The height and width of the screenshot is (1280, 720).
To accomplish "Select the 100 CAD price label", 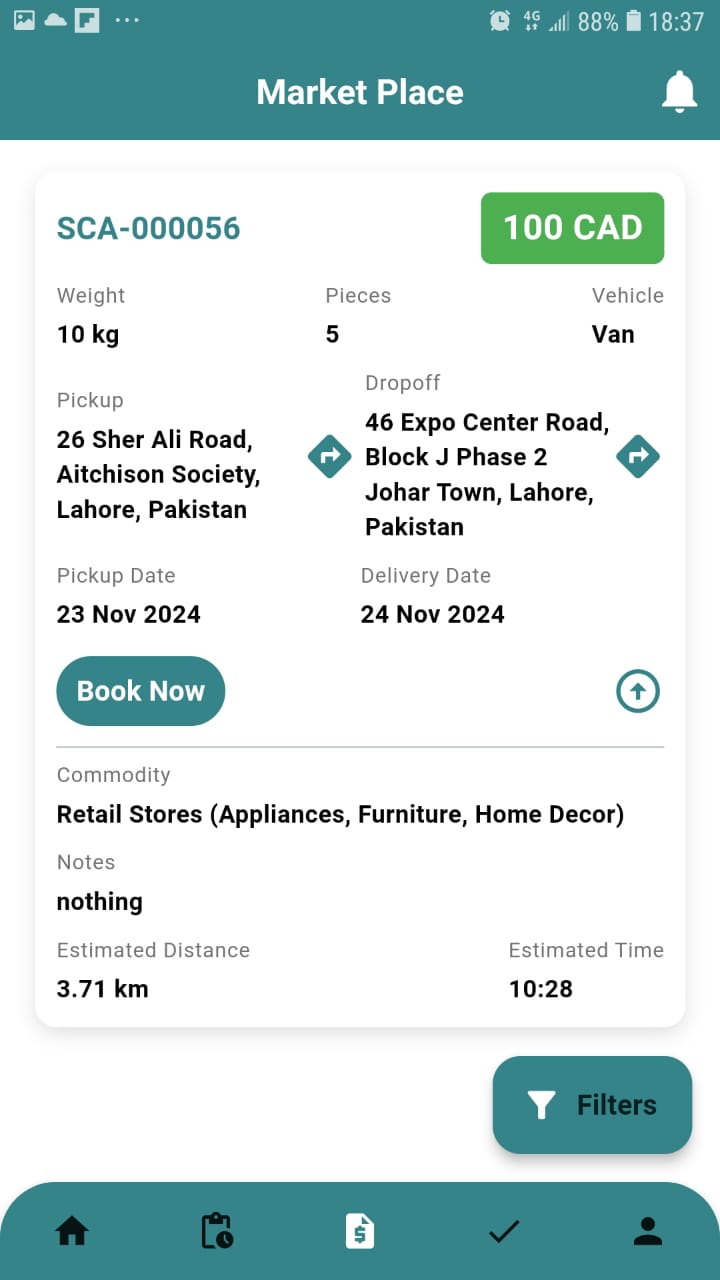I will [x=572, y=228].
